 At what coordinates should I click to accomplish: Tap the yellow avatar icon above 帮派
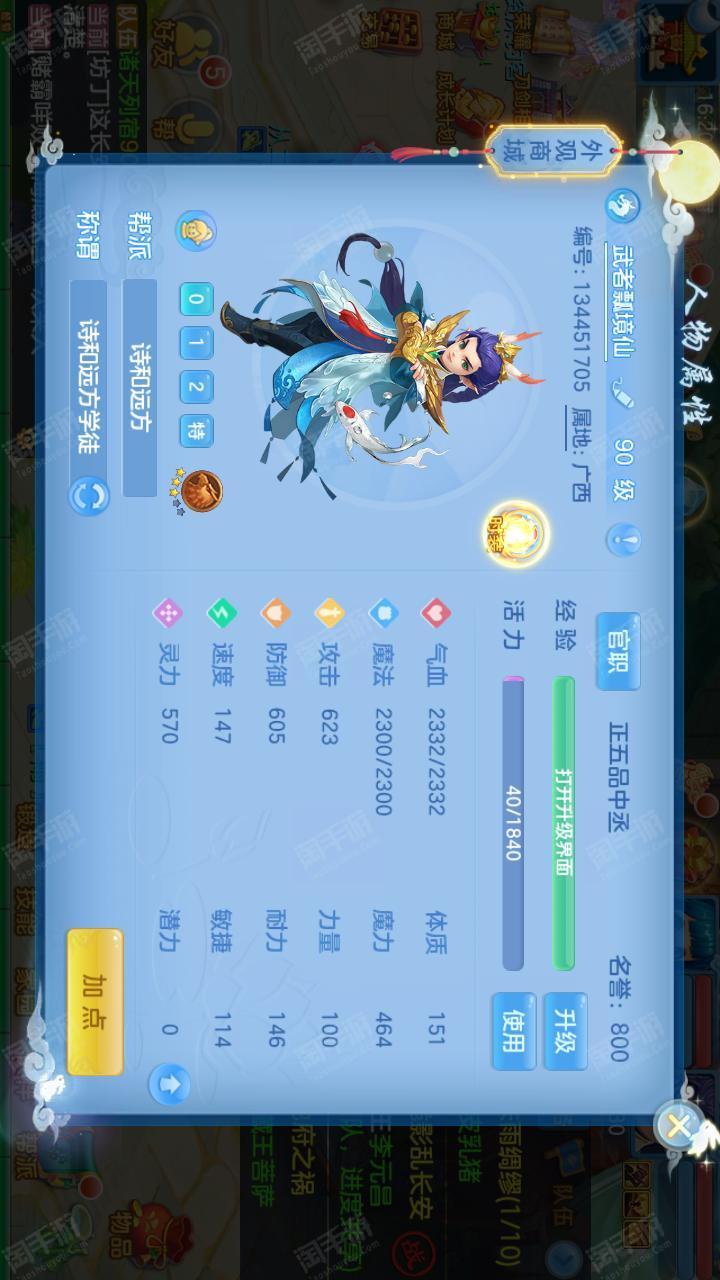click(x=196, y=231)
